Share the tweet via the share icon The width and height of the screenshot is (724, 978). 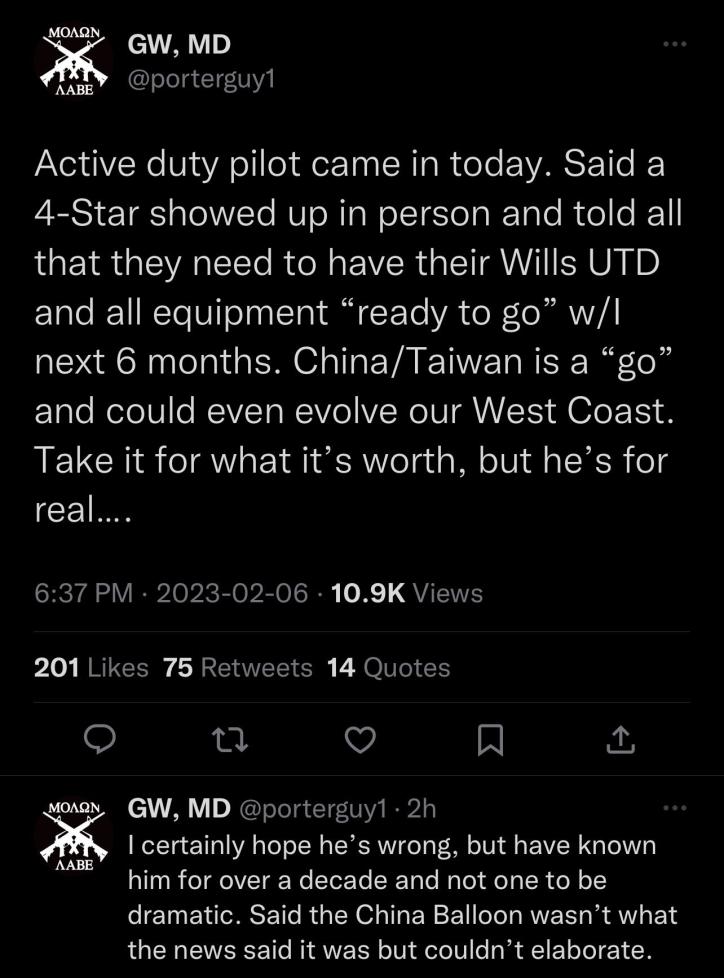pos(620,739)
